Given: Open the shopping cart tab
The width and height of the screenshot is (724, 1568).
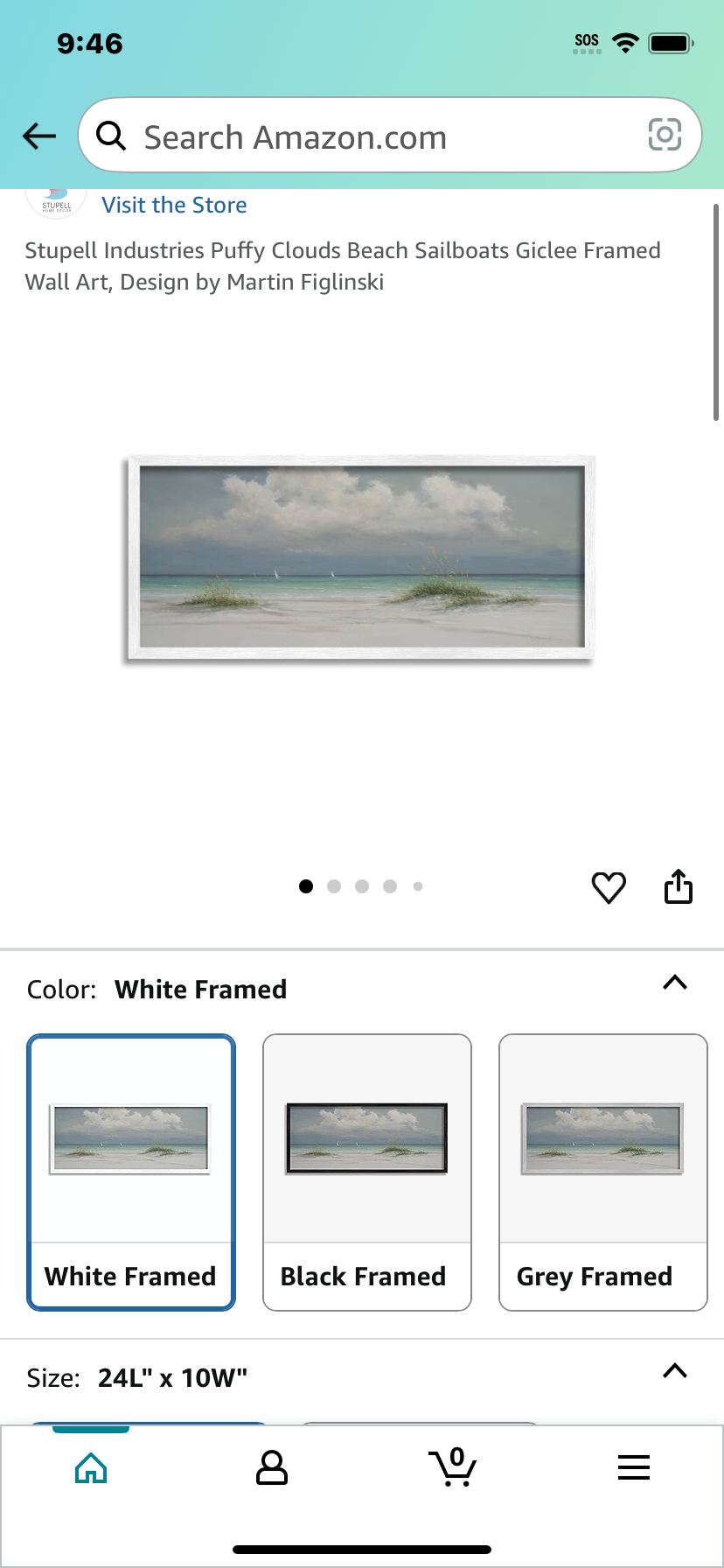Looking at the screenshot, I should [x=453, y=1467].
